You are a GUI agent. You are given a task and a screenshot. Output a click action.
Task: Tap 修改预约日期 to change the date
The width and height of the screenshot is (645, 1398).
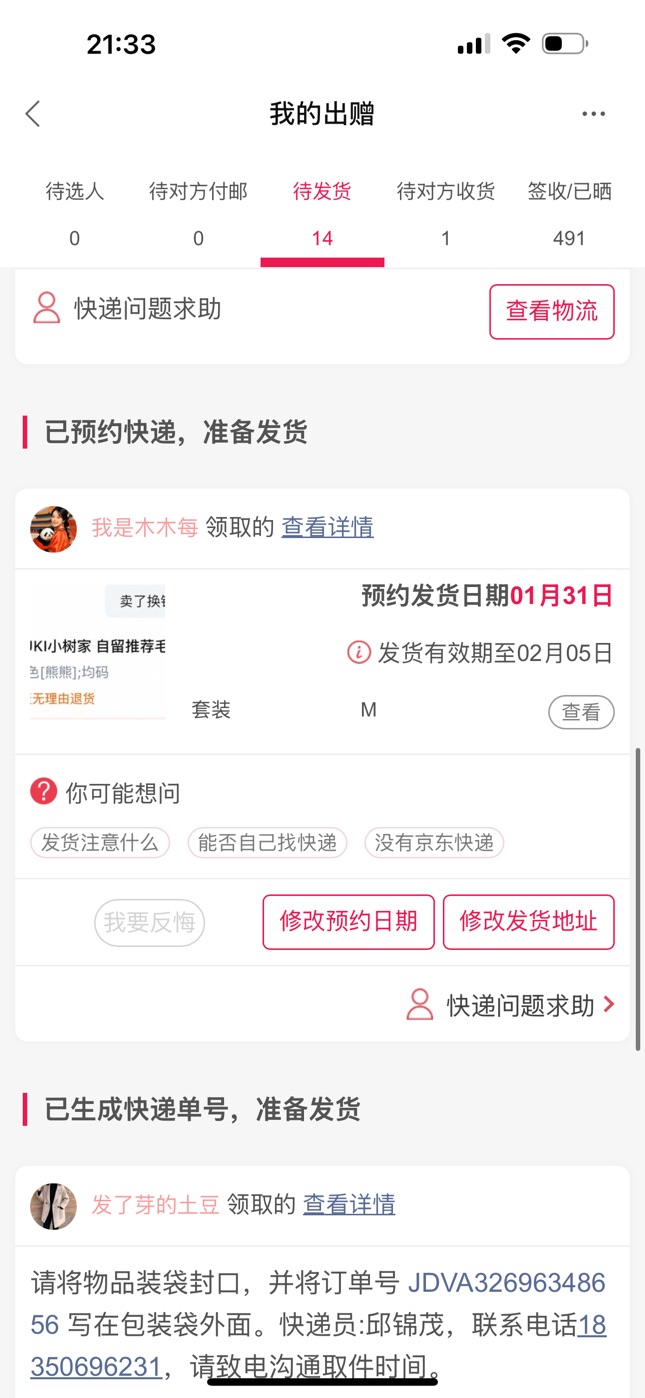(349, 922)
